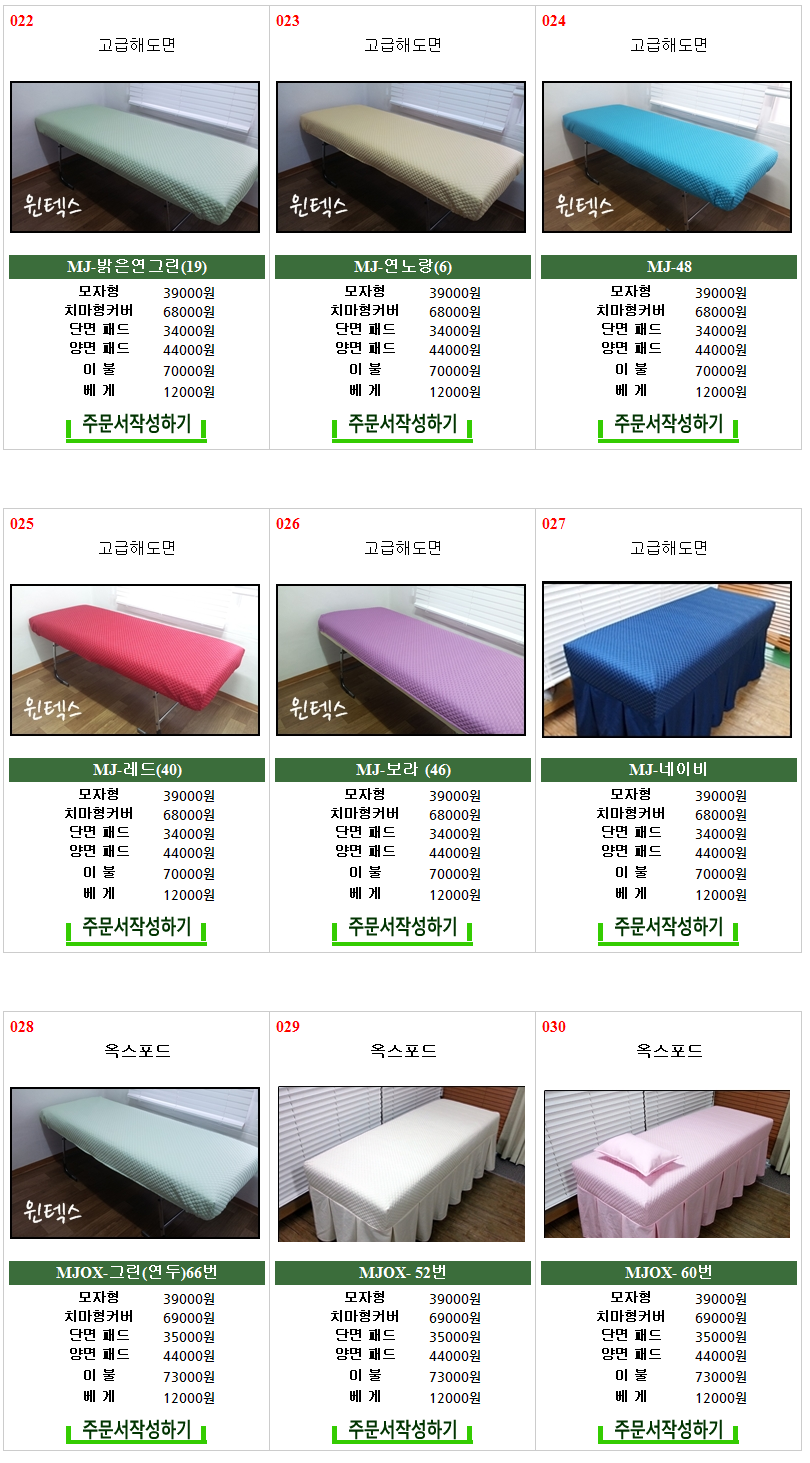View product 022 light green cover photo
810x1463 pixels.
[x=135, y=157]
